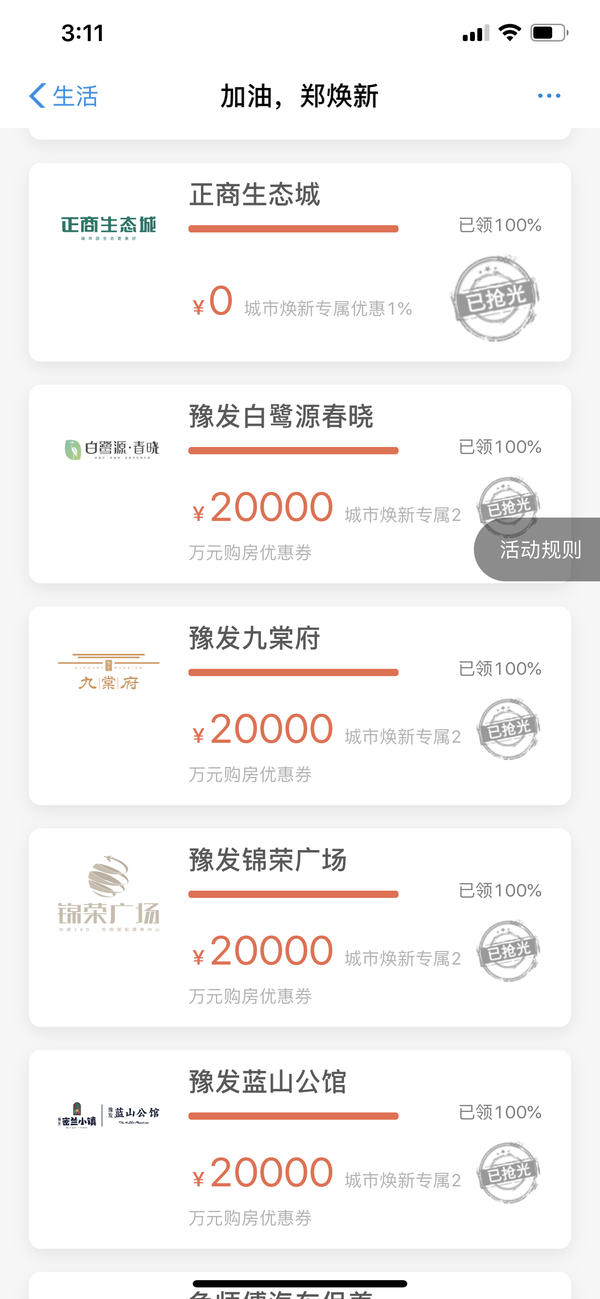Select the 豫发九棠府 coupon card
Image resolution: width=600 pixels, height=1299 pixels.
pos(300,705)
